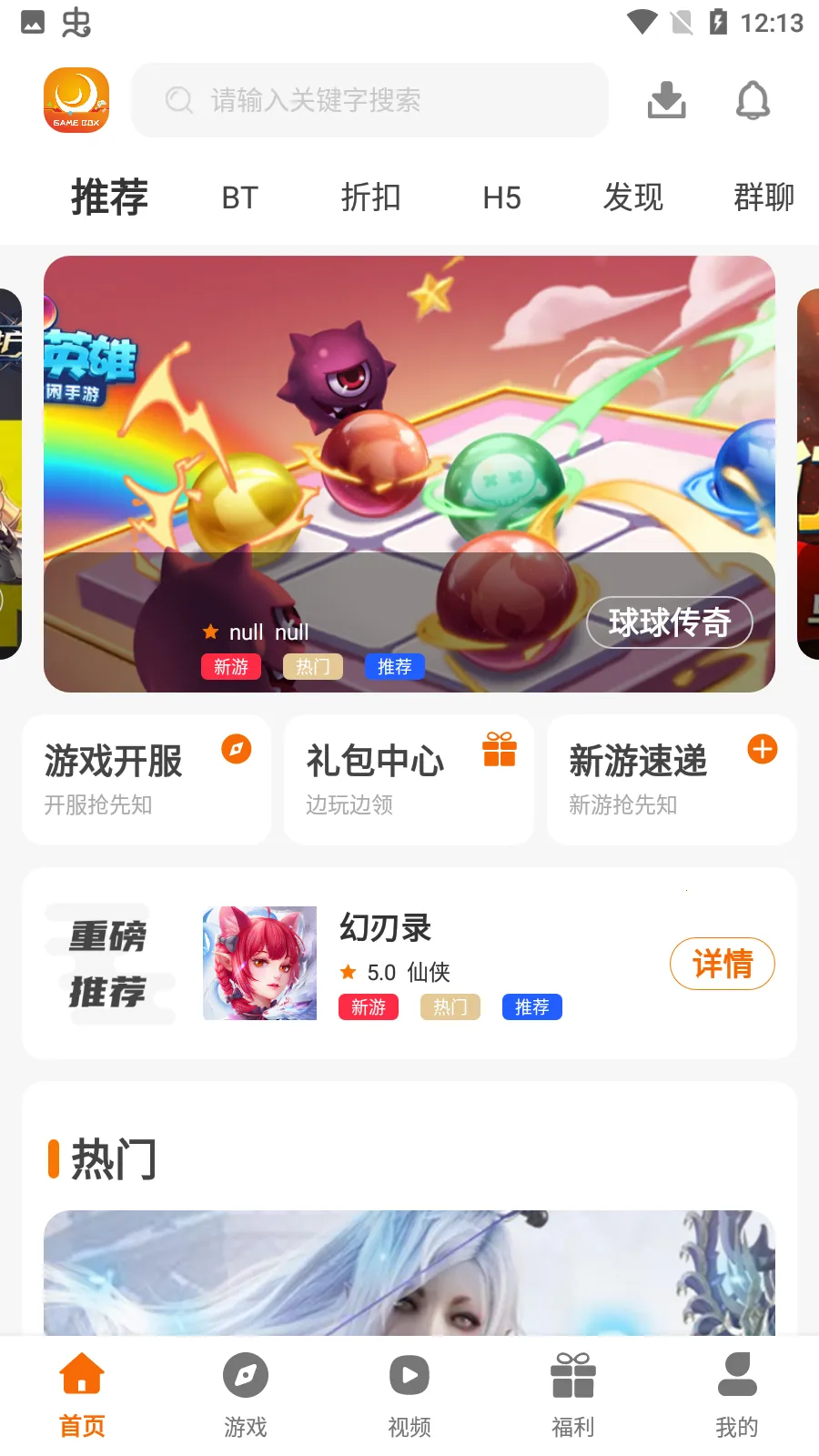819x1456 pixels.
Task: Tap the keyword search input field
Action: click(x=369, y=100)
